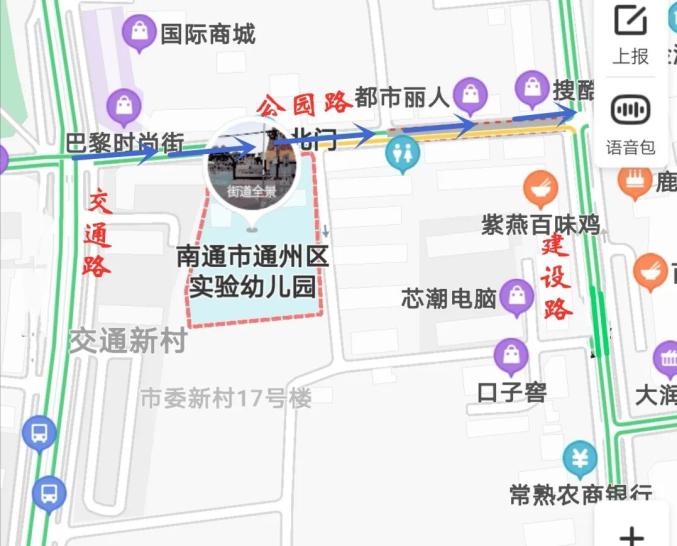Select the 国际商城 shopping marker
677x546 pixels.
139,35
